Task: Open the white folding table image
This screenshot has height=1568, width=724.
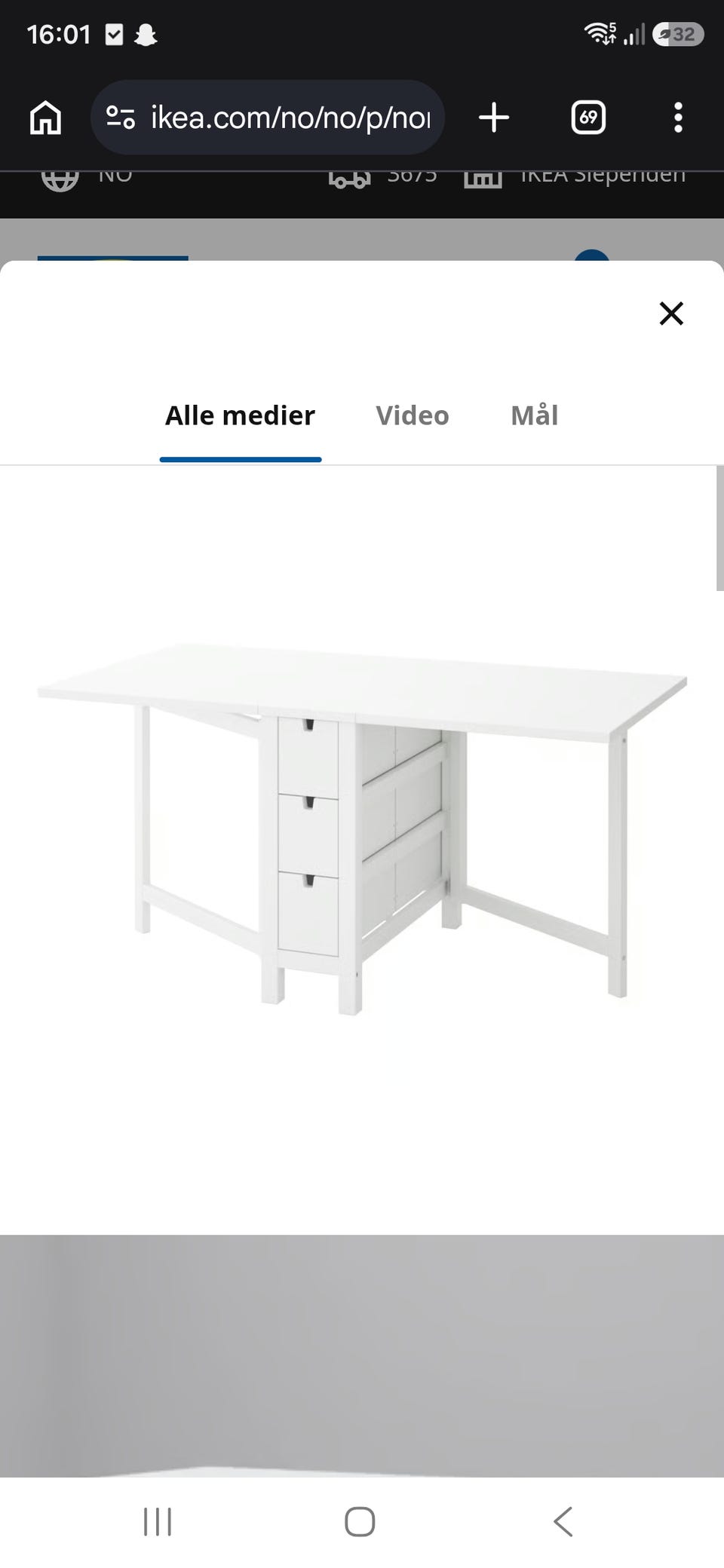Action: (x=362, y=829)
